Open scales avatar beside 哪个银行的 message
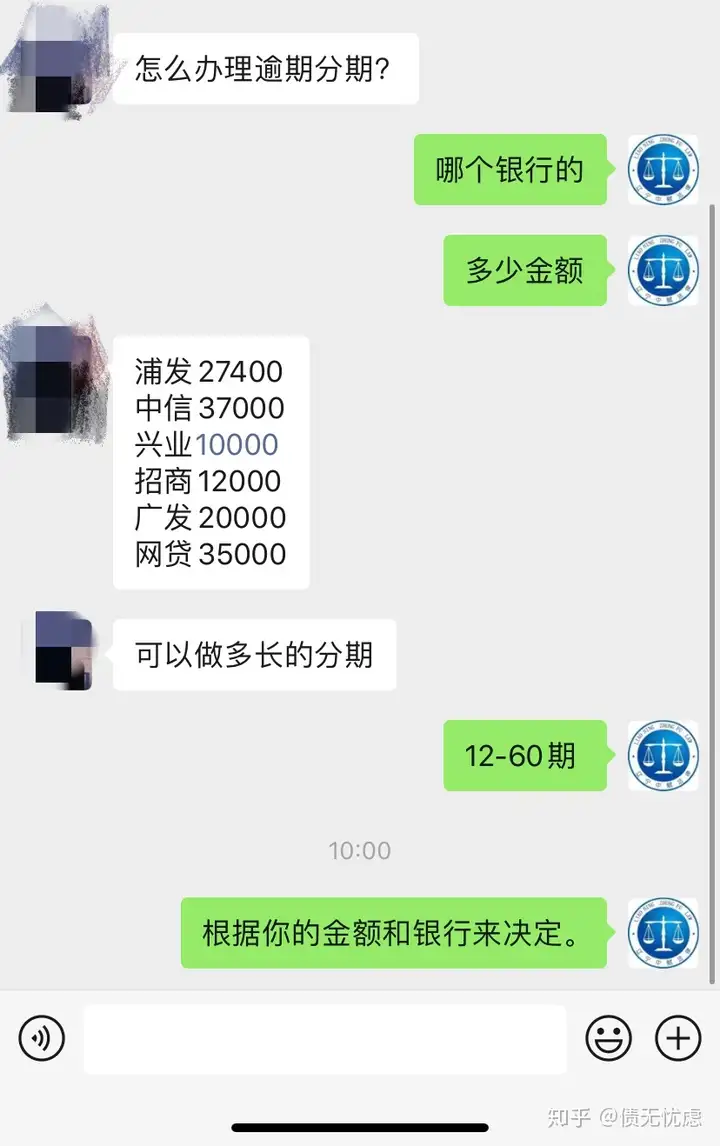Viewport: 720px width, 1146px height. pyautogui.click(x=662, y=170)
